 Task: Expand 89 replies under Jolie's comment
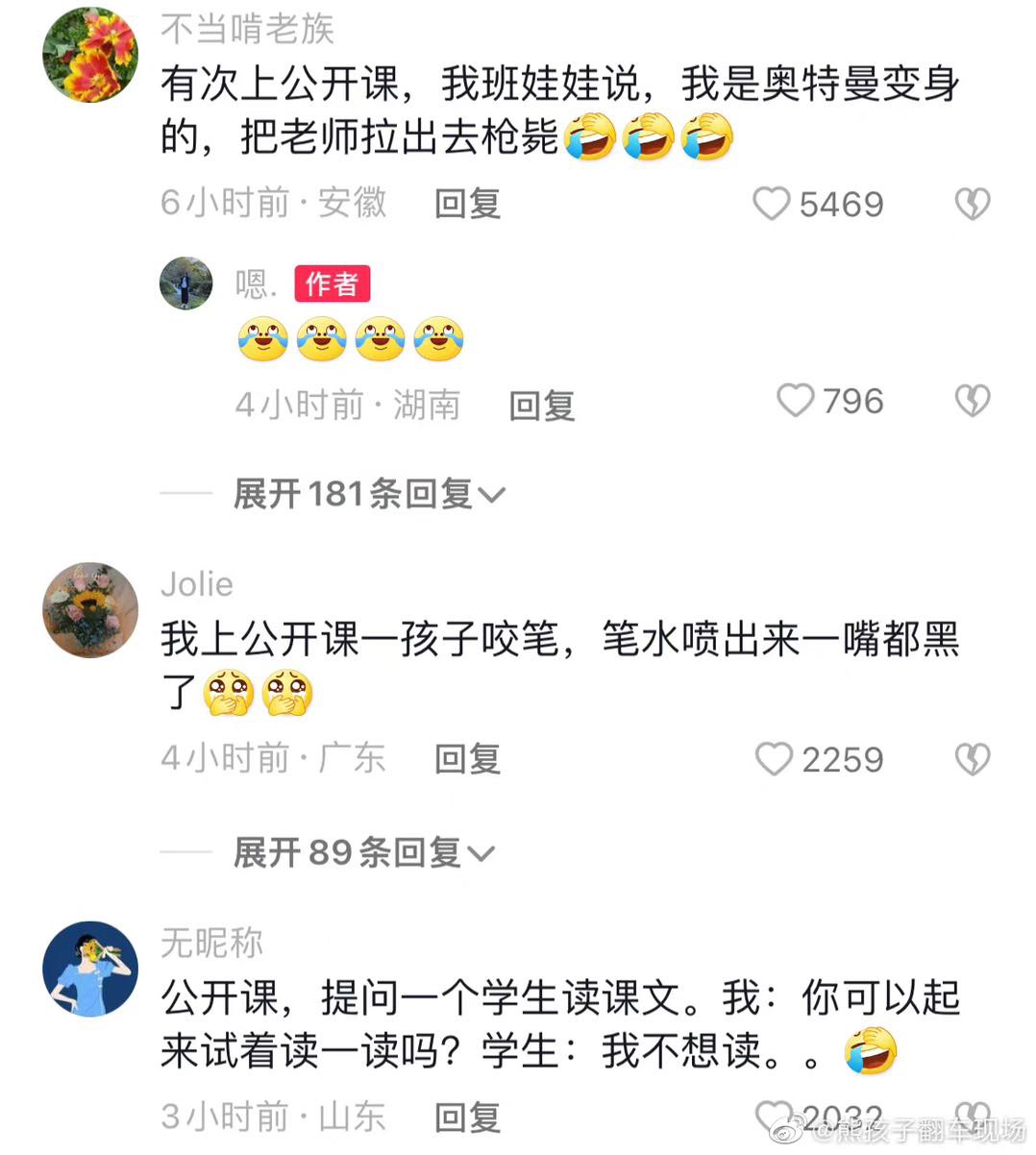[362, 852]
